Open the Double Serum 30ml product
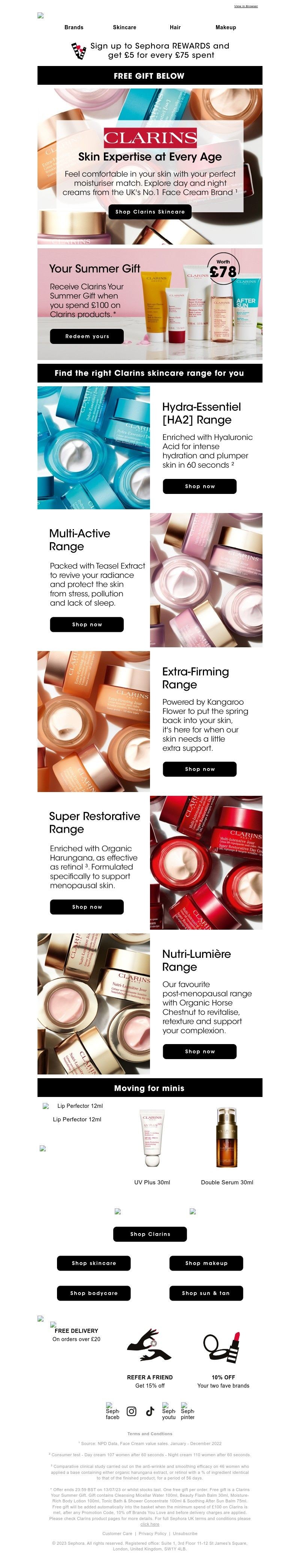This screenshot has width=300, height=1568. (227, 1138)
